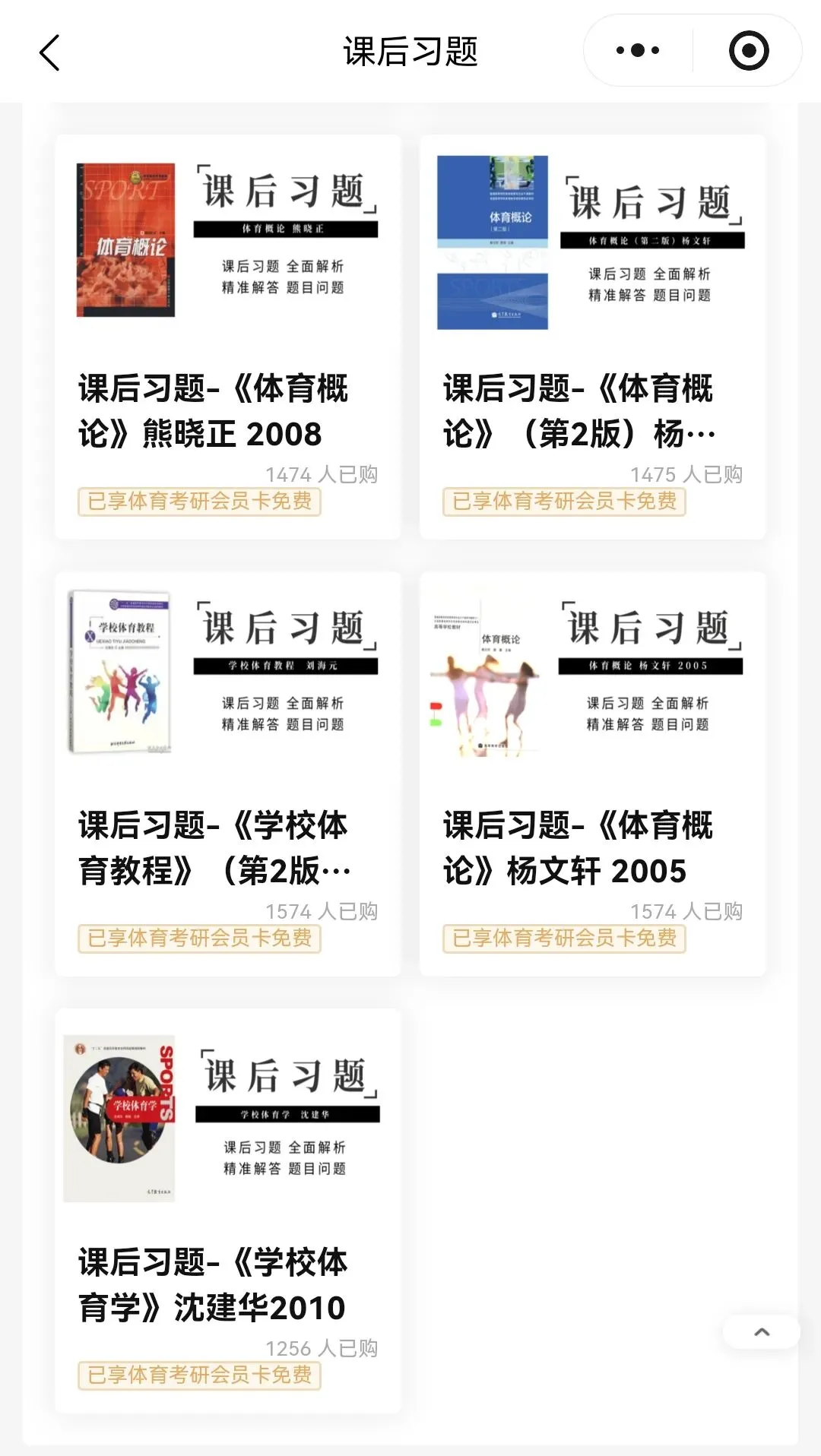
Task: Open 《体育概论》杨文轩 2005 exercise card
Action: [593, 774]
